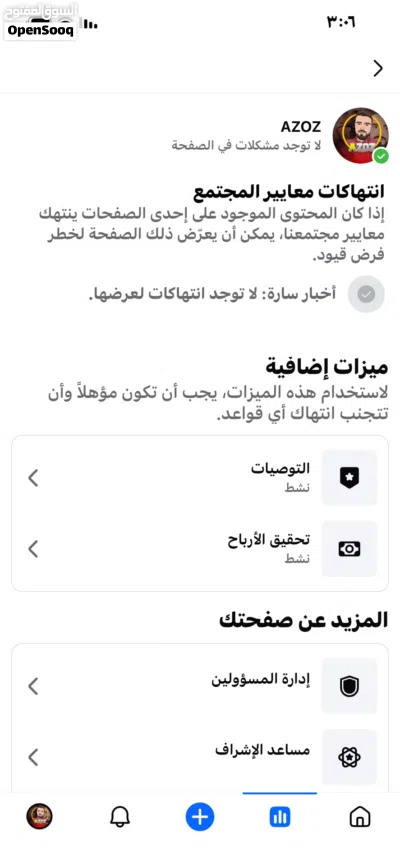The height and width of the screenshot is (865, 400).
Task: Open إدارة المسؤولين settings
Action: (200, 686)
